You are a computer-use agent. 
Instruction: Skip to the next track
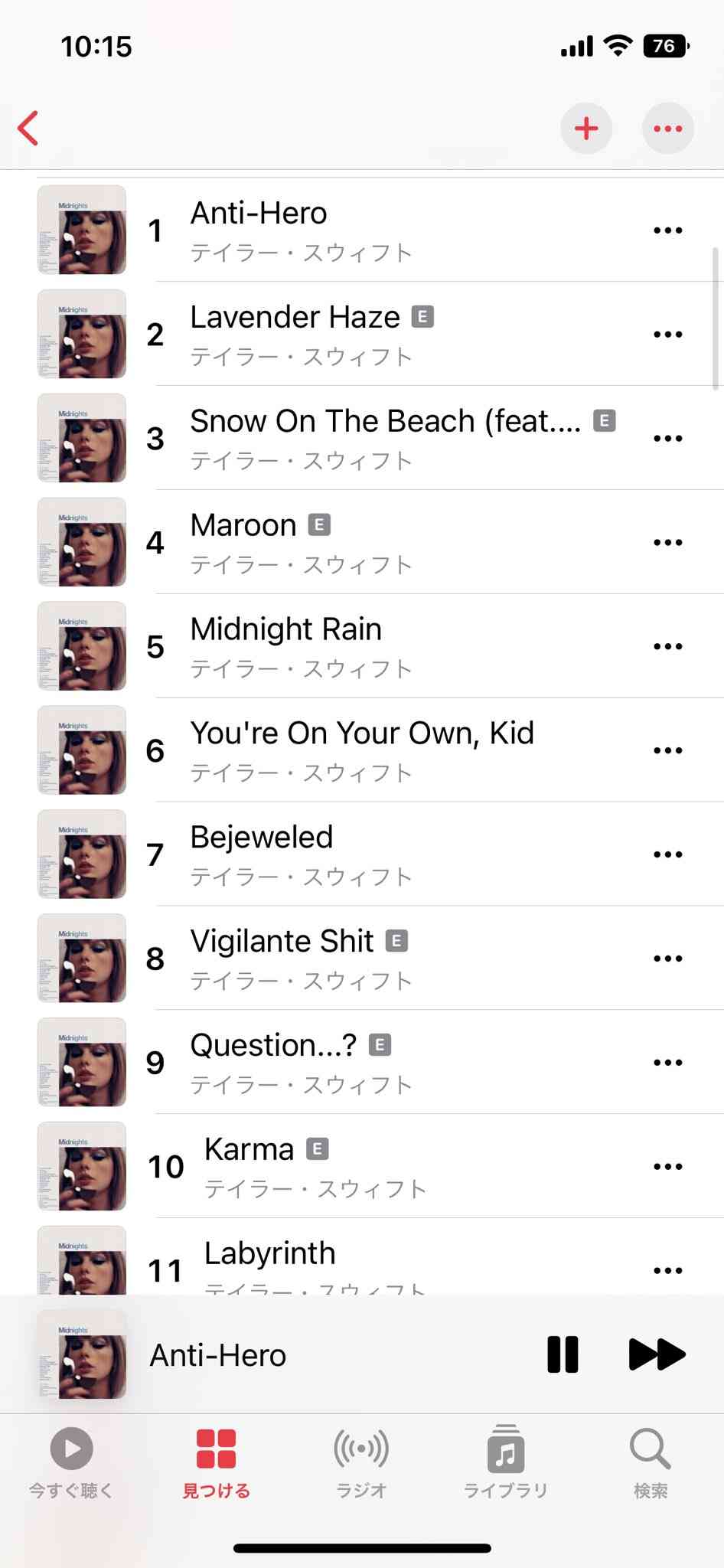pos(657,1354)
